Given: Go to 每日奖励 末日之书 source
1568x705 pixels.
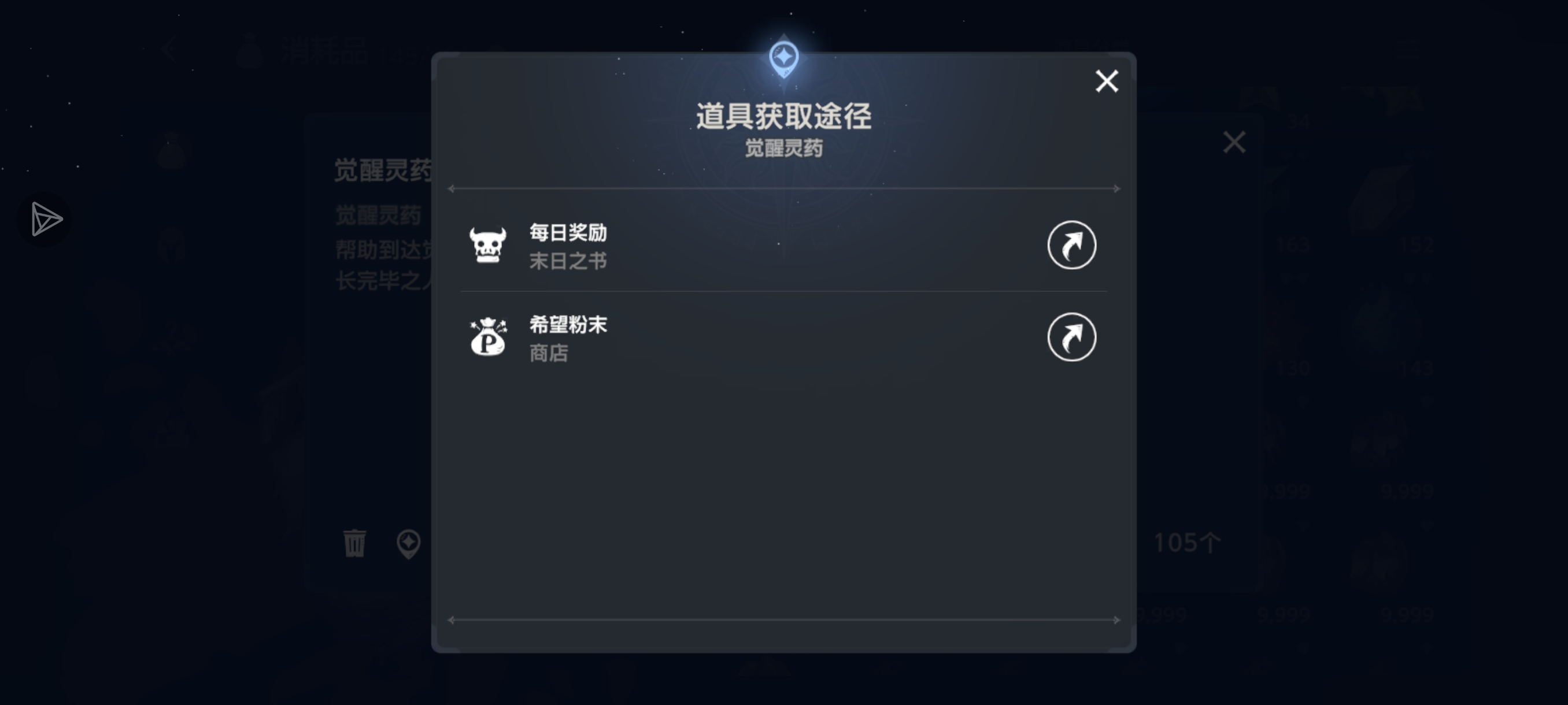Looking at the screenshot, I should (x=1071, y=245).
